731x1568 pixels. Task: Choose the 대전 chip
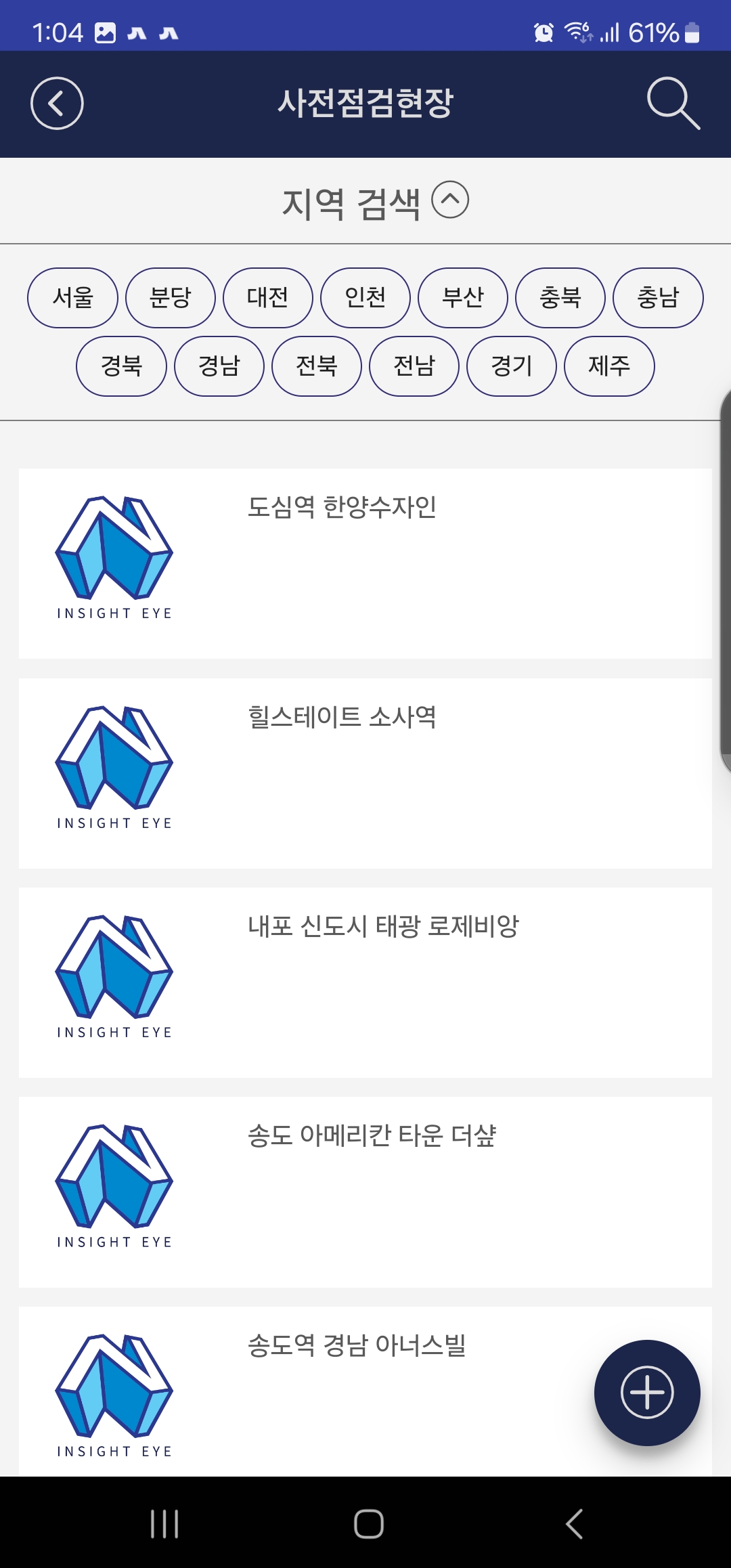pos(268,298)
